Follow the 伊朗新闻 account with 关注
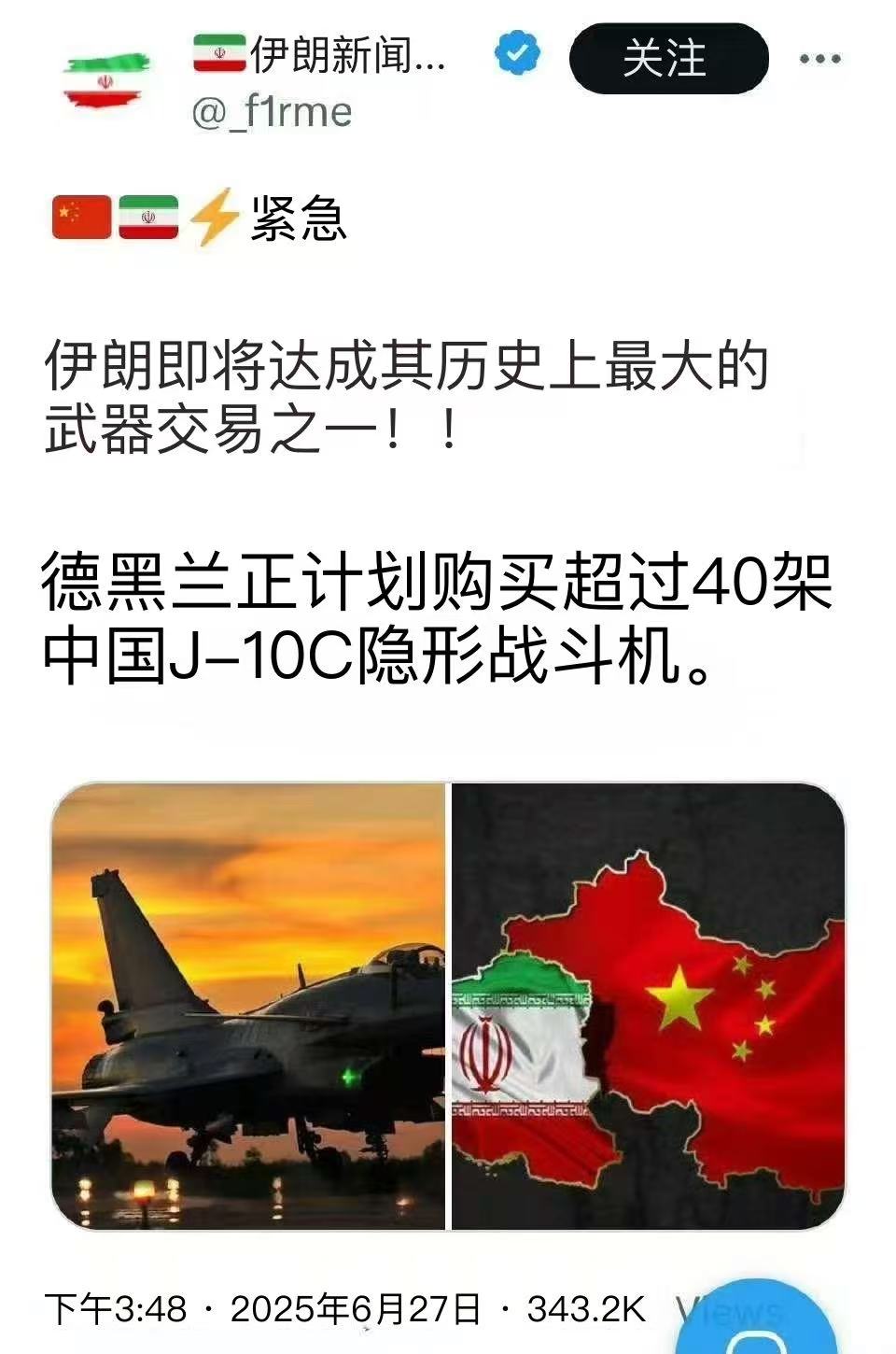This screenshot has height=1354, width=896. pos(668,58)
